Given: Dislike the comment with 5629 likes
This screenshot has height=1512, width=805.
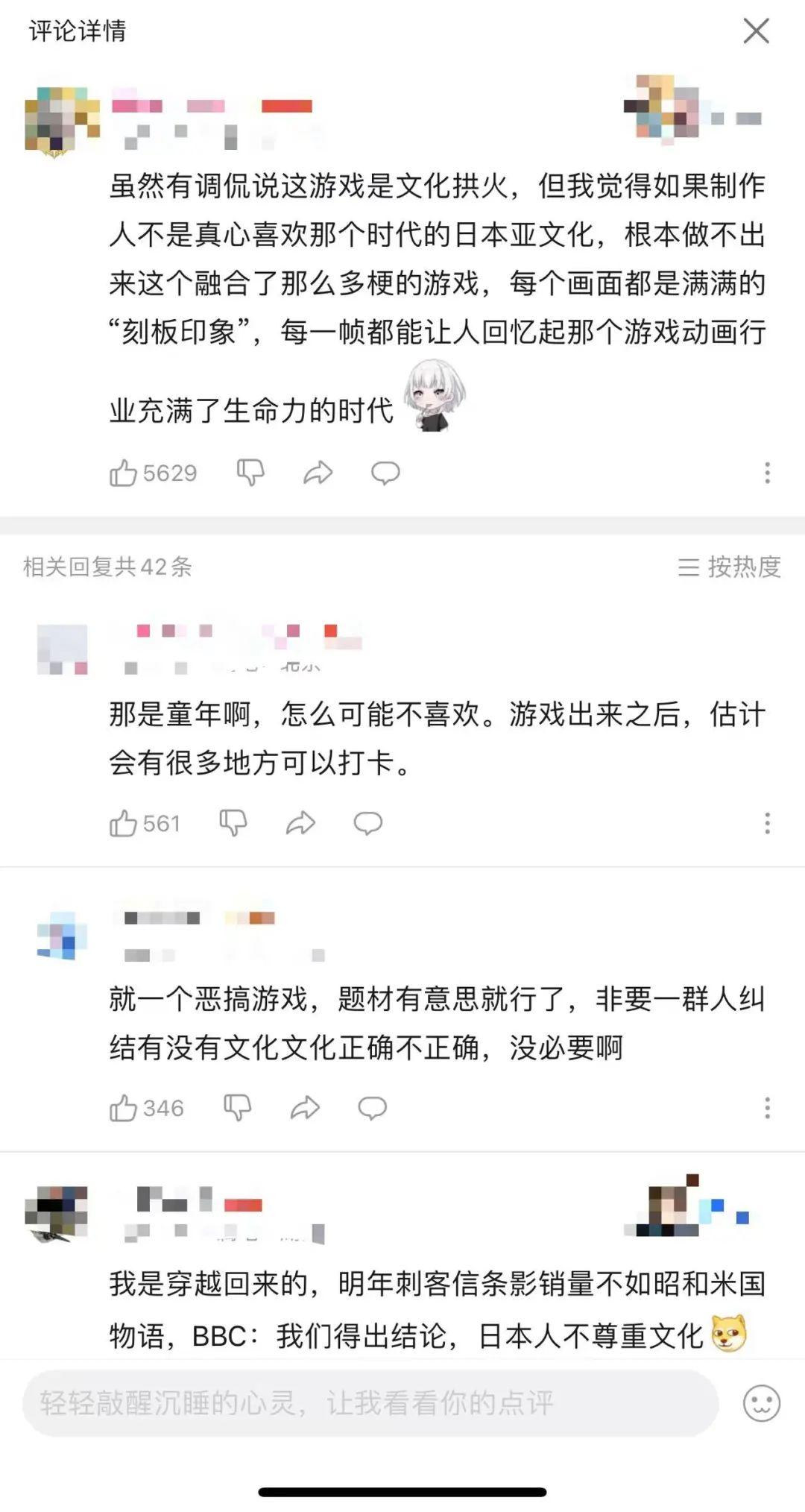Looking at the screenshot, I should coord(250,473).
